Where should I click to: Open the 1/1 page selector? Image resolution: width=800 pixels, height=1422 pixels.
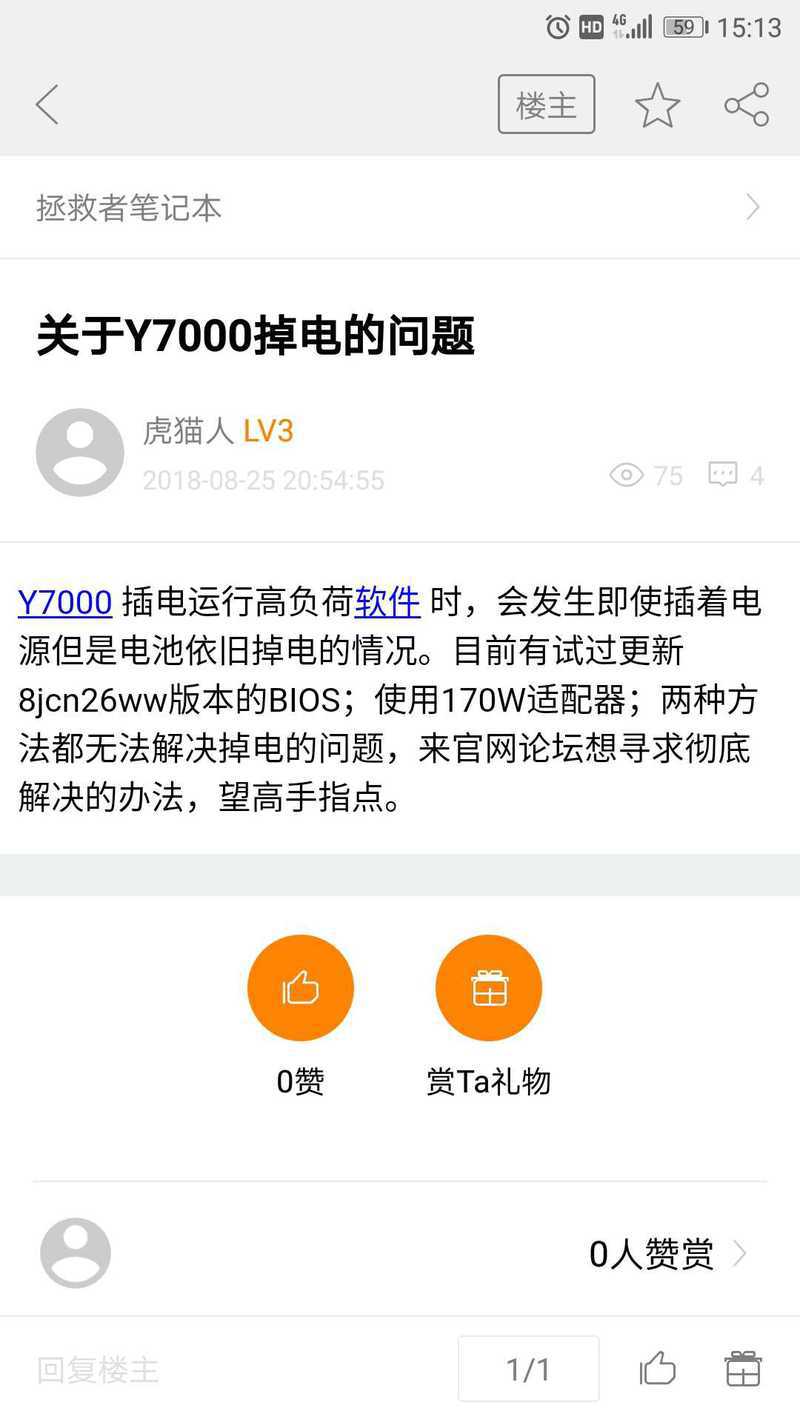click(x=528, y=1369)
